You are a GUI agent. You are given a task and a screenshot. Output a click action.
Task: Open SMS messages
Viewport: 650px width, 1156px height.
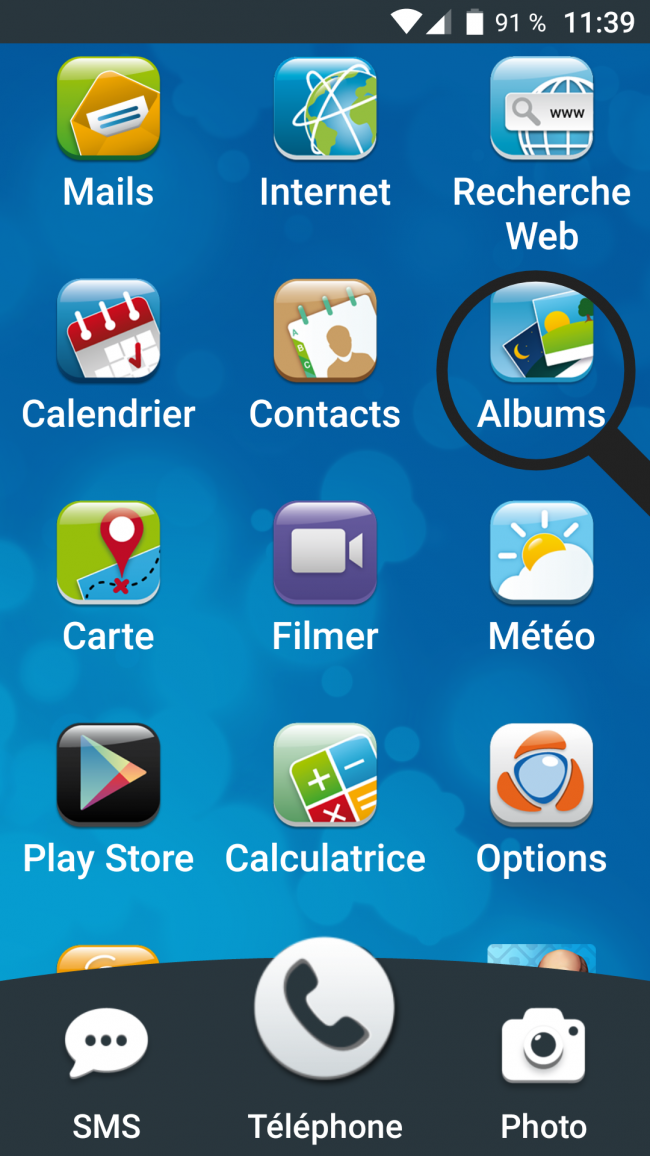[107, 1045]
